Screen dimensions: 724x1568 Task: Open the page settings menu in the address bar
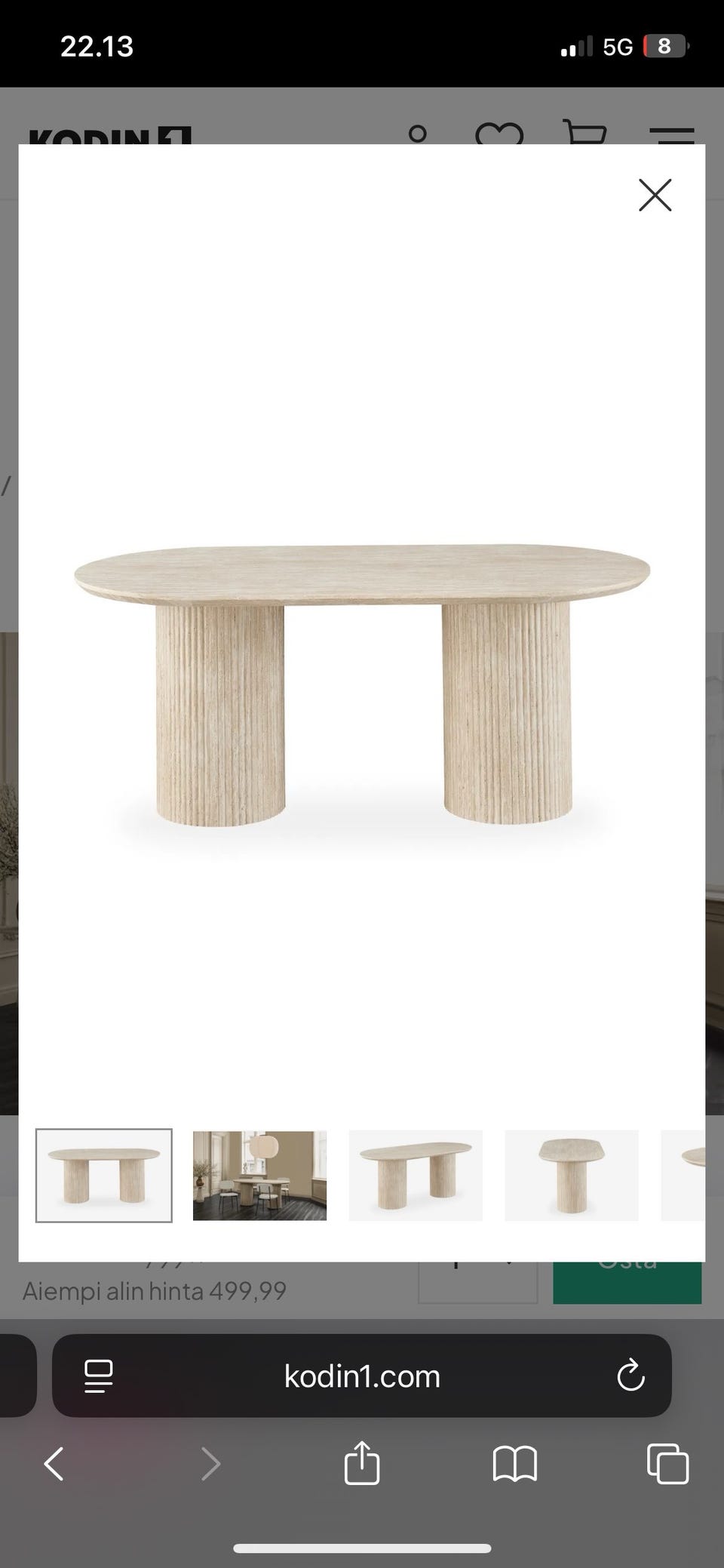click(99, 1376)
